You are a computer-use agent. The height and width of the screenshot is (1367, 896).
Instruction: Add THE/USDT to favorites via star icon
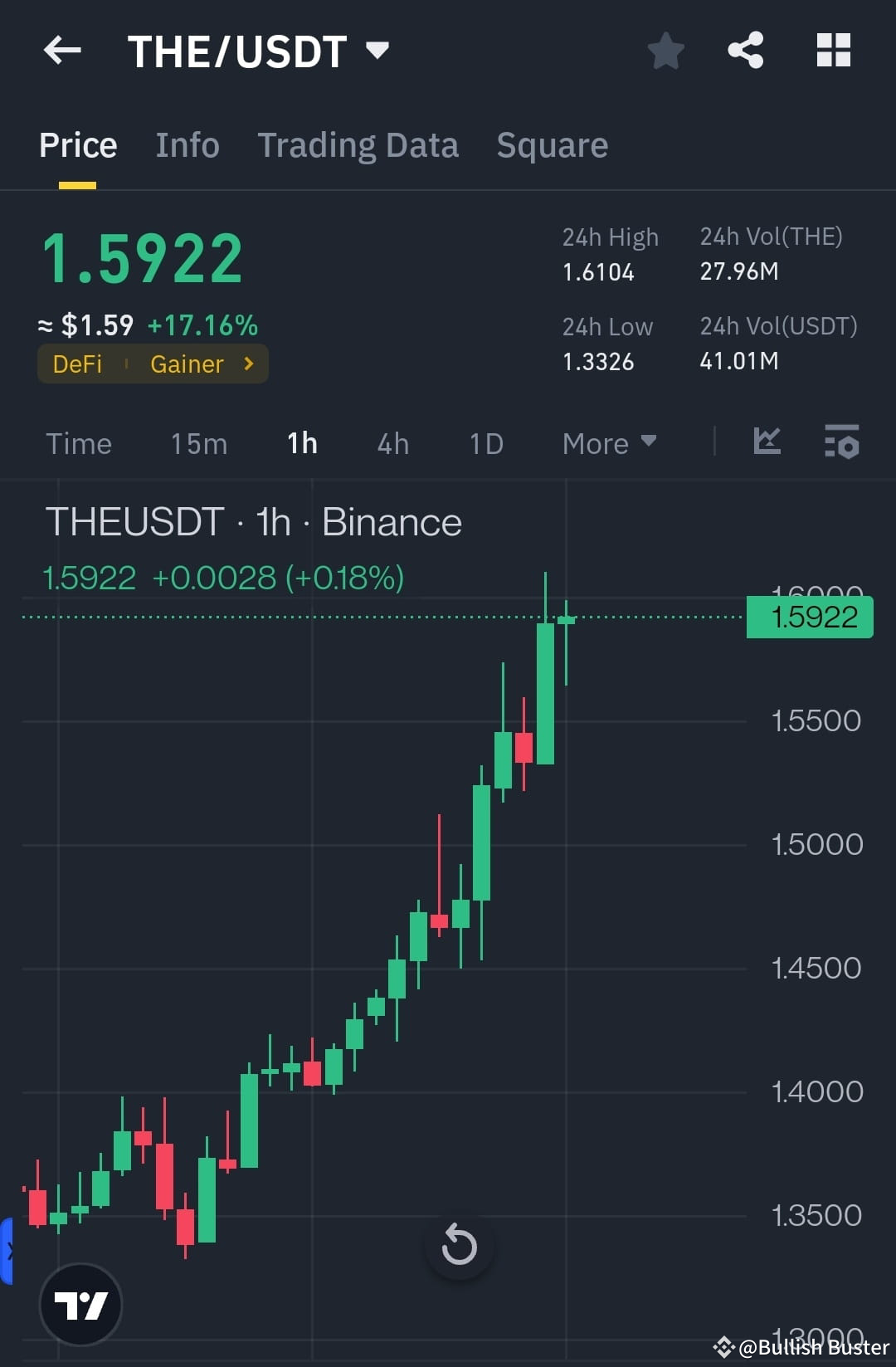[666, 50]
